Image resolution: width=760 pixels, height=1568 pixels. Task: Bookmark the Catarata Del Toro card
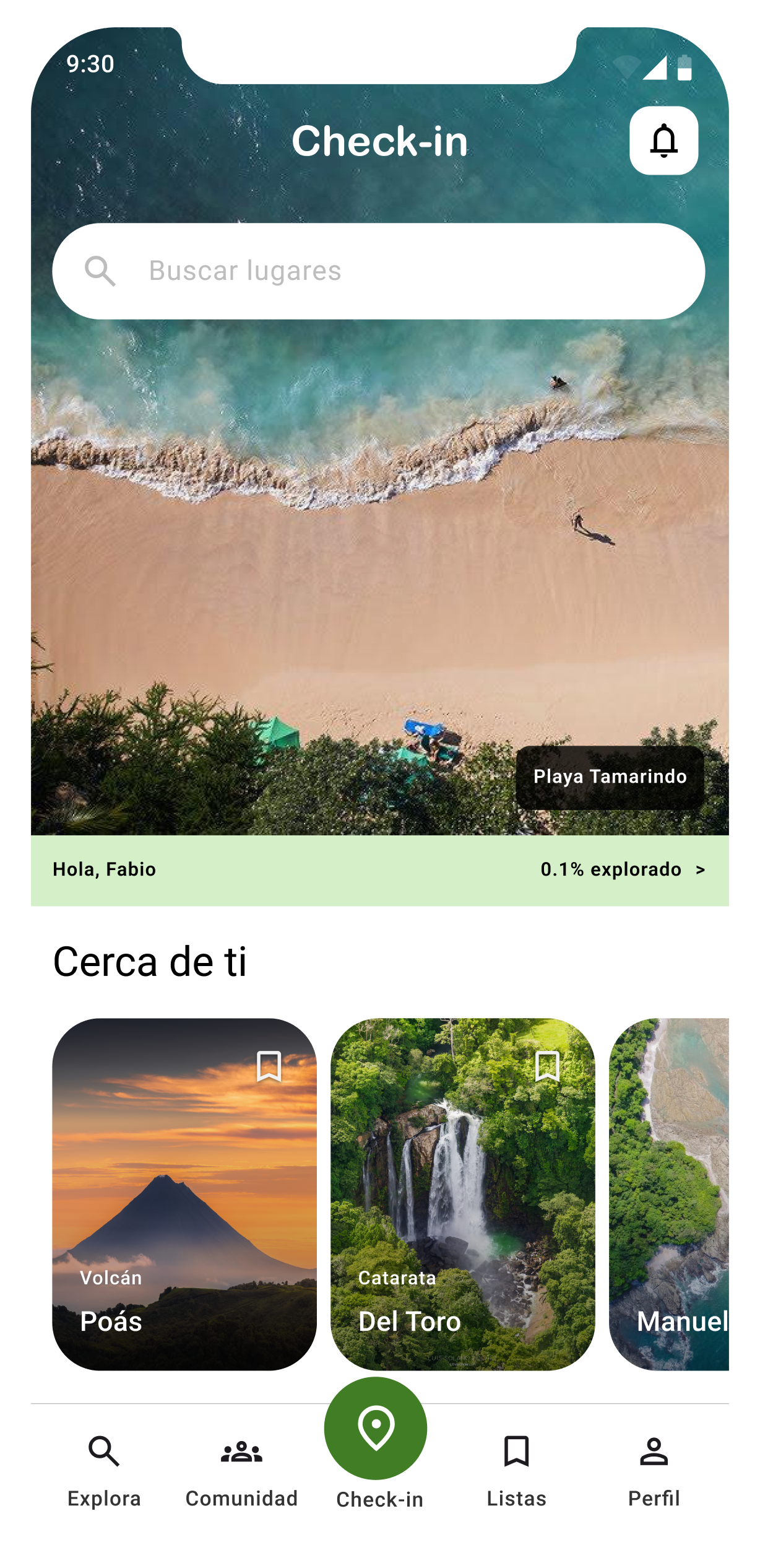[x=547, y=1066]
